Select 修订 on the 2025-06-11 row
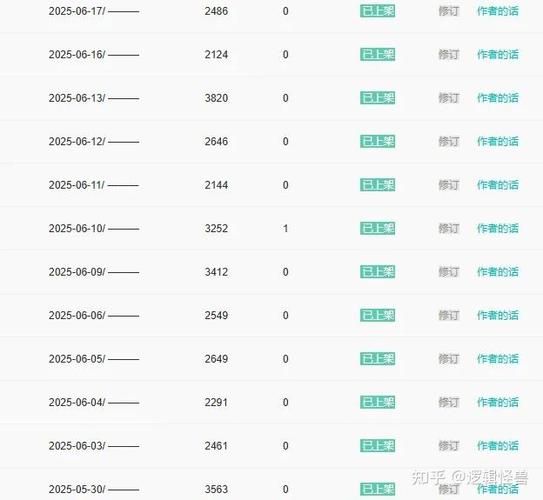 449,185
